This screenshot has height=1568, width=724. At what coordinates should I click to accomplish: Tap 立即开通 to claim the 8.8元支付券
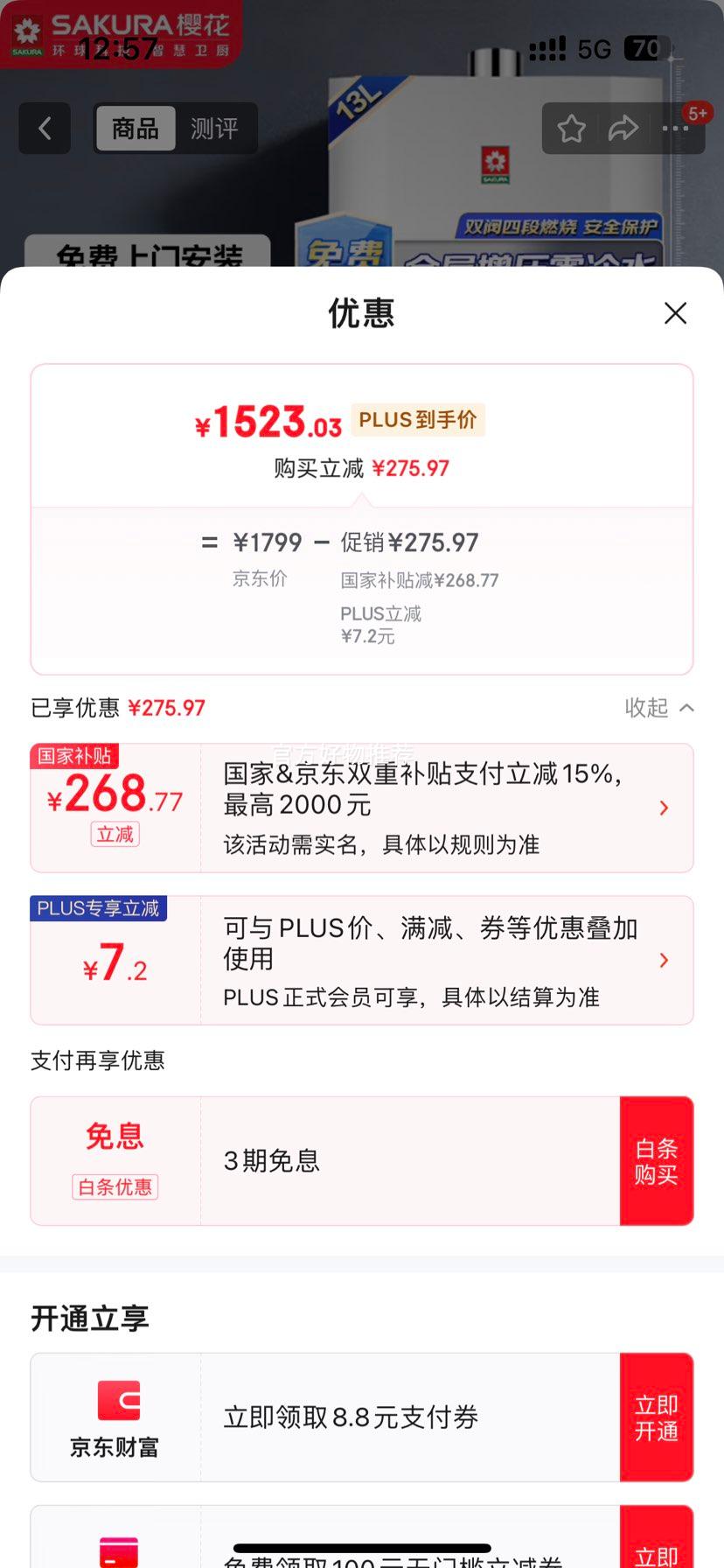point(657,1416)
